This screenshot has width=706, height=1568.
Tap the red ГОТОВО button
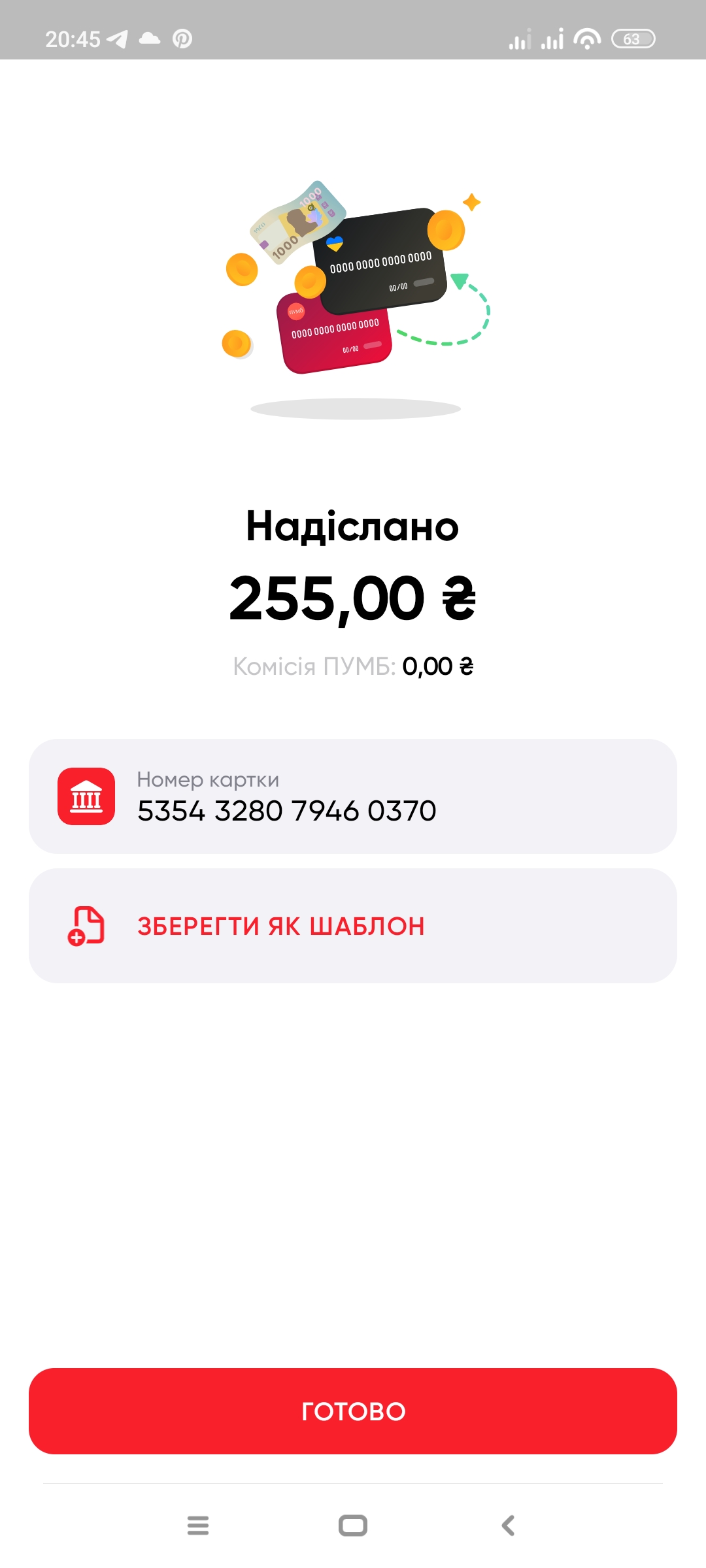(353, 1411)
